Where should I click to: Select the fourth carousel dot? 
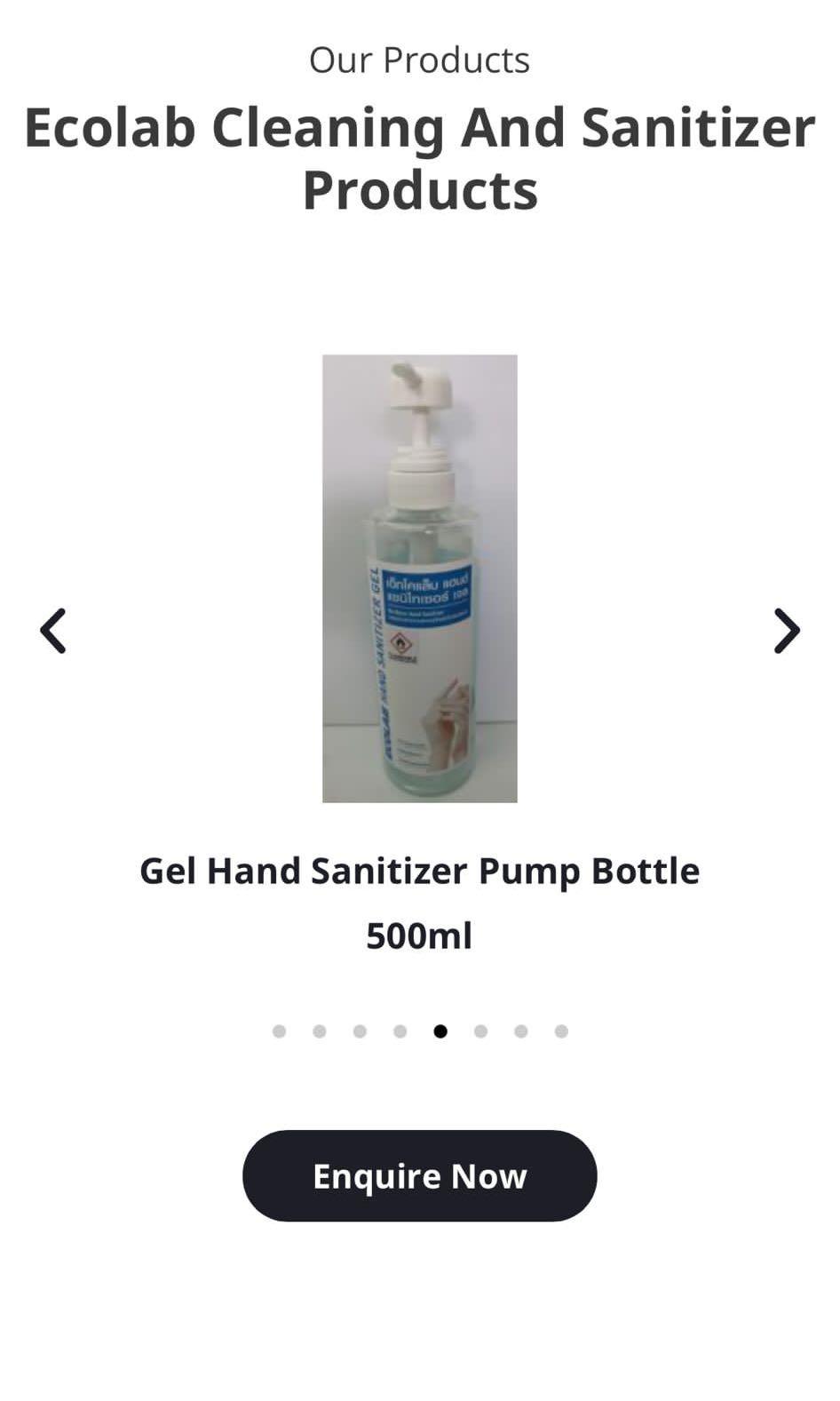[x=400, y=1031]
